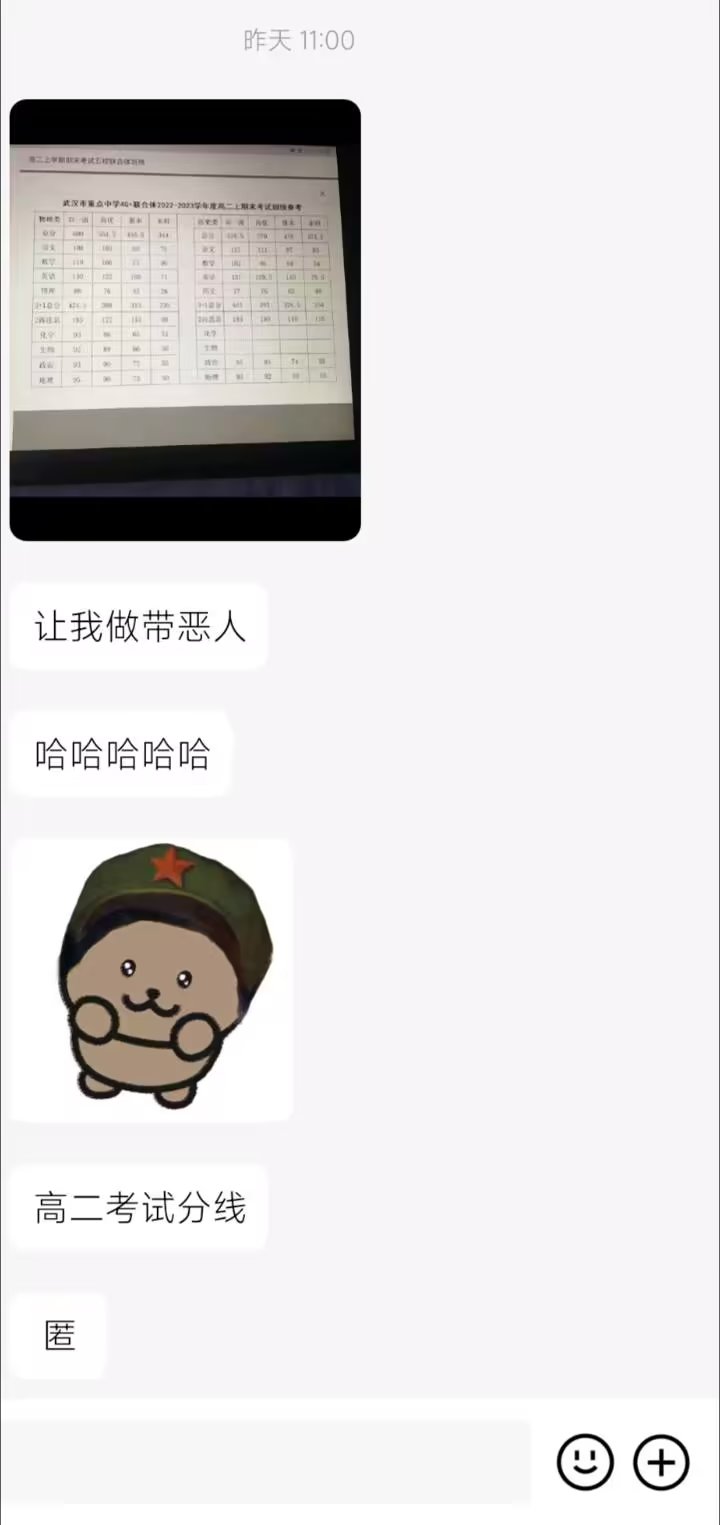Image resolution: width=720 pixels, height=1525 pixels.
Task: Open the bear sticker with green cap
Action: [152, 980]
